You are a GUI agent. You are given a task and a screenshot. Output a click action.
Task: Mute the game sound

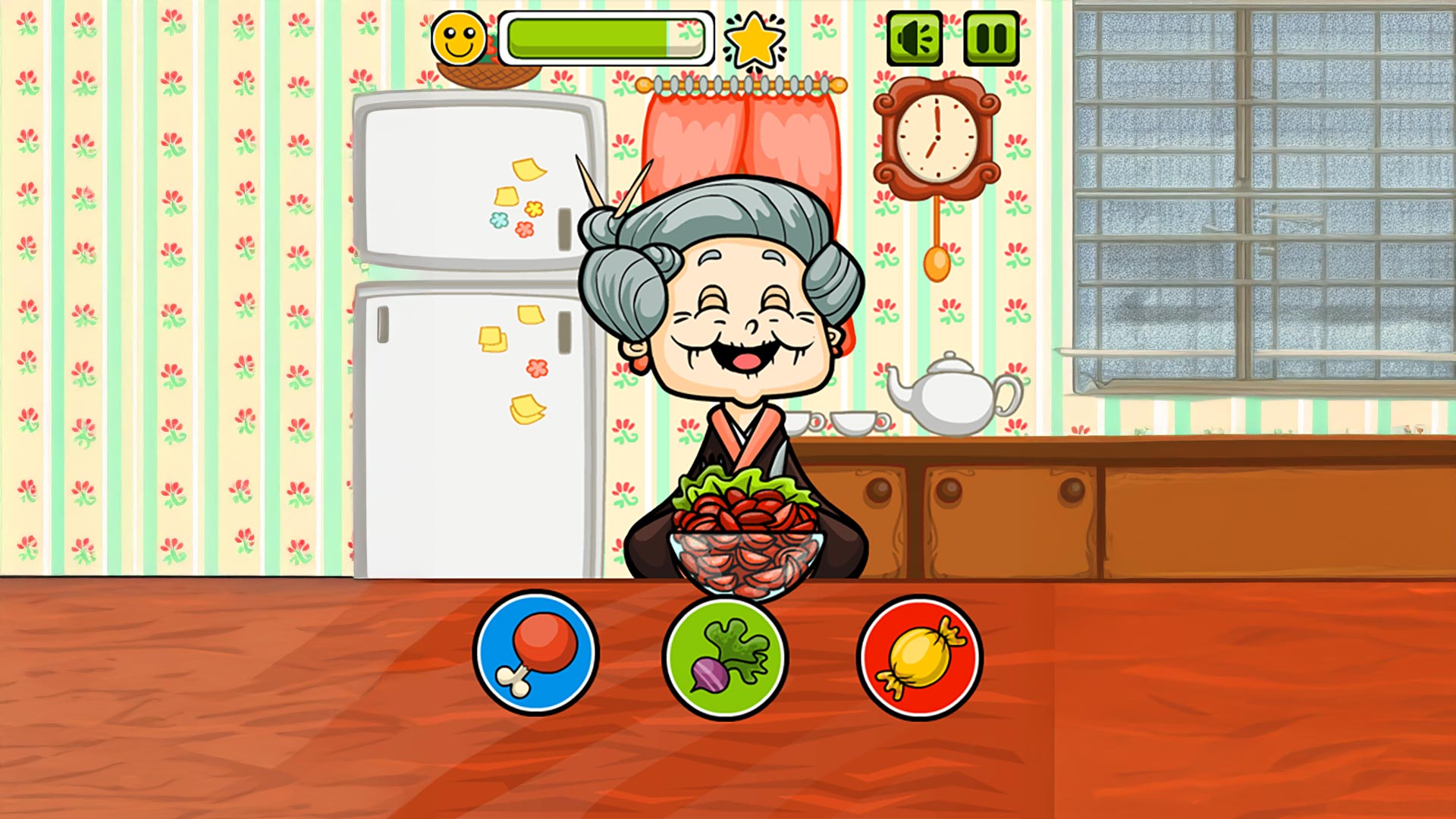(915, 38)
